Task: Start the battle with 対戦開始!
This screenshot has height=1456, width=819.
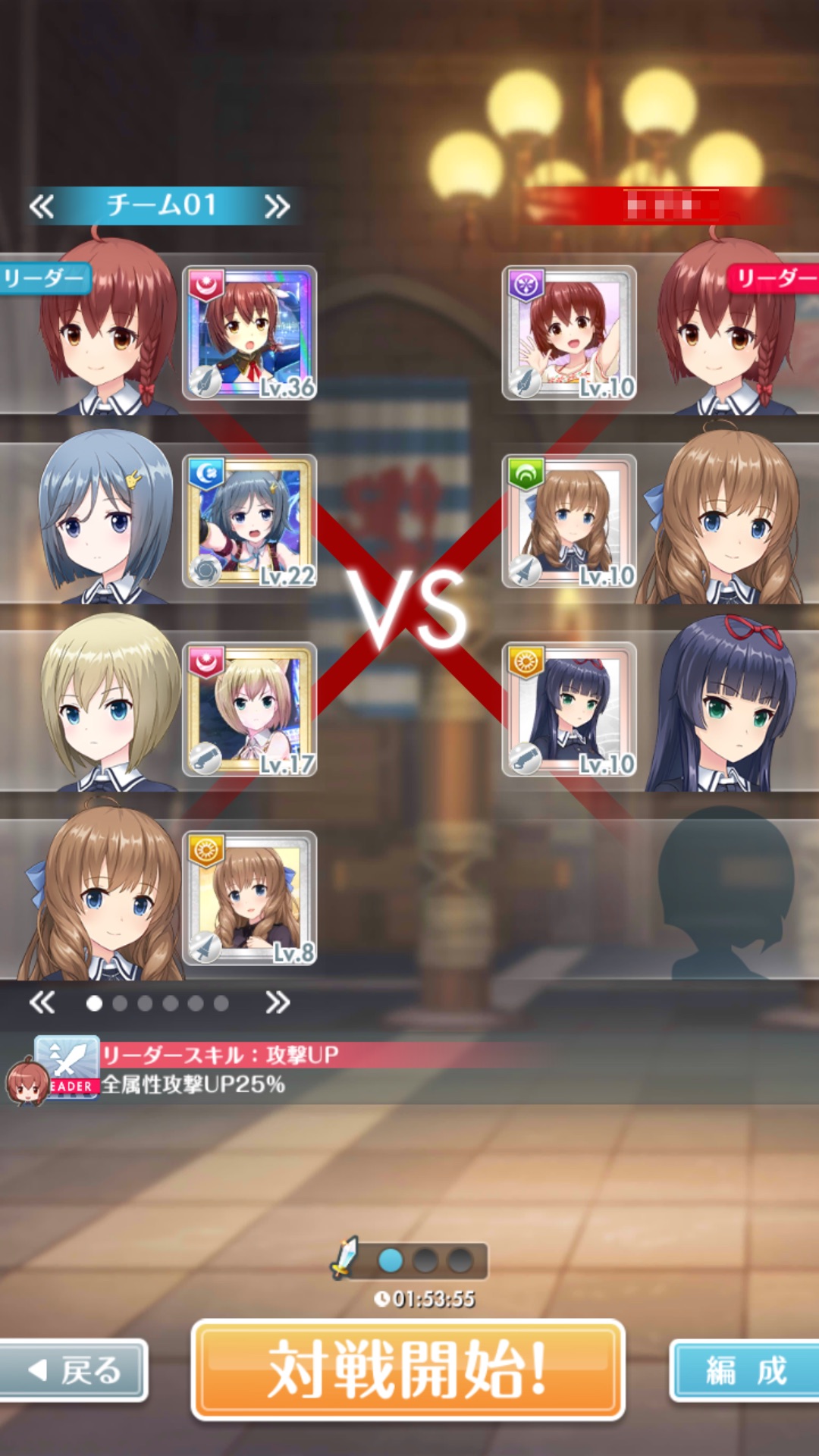Action: point(408,1370)
